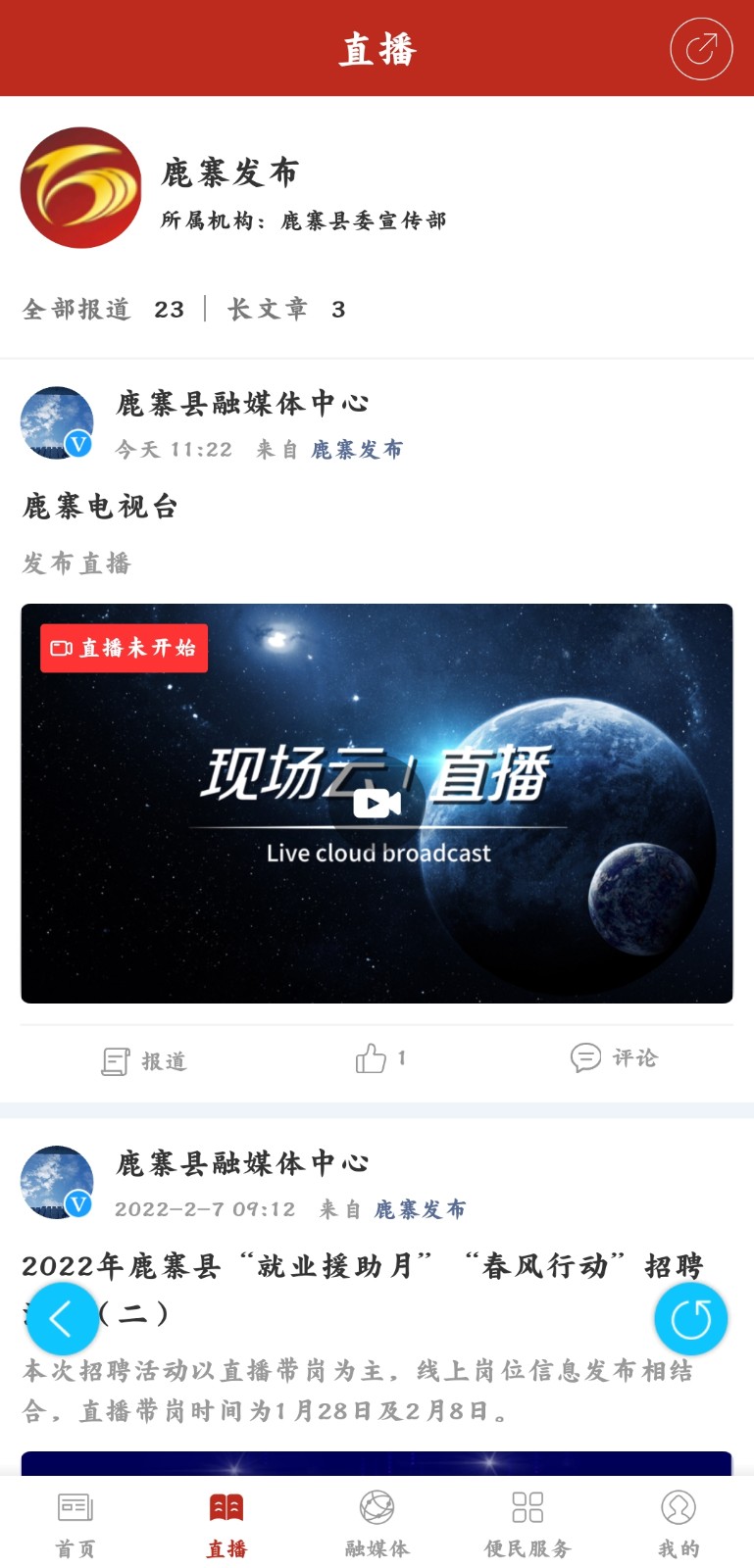Open the share icon in the top bar
The height and width of the screenshot is (1568, 754).
point(699,47)
